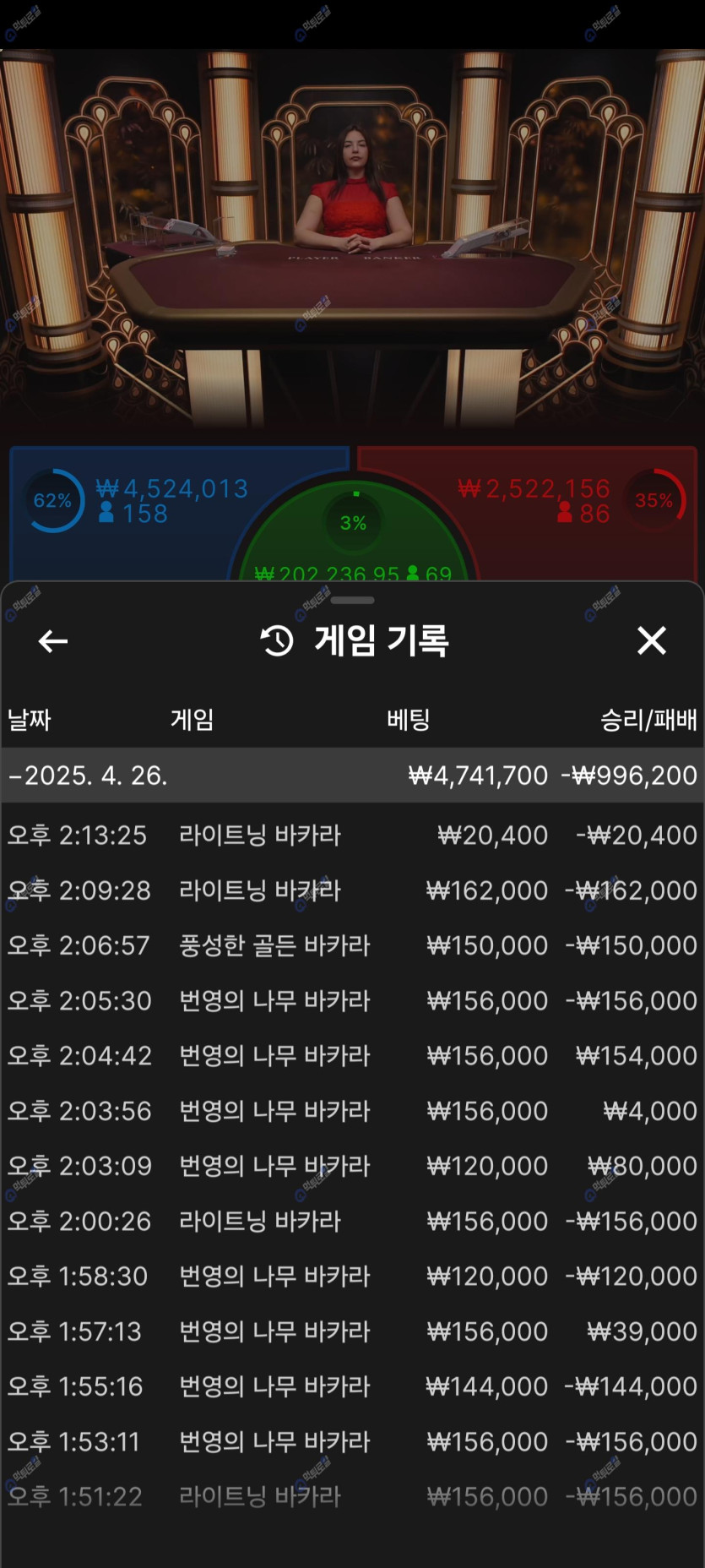705x1568 pixels.
Task: View the 오후 1:57:13 round with ₩39,000 win
Action: (352, 1332)
